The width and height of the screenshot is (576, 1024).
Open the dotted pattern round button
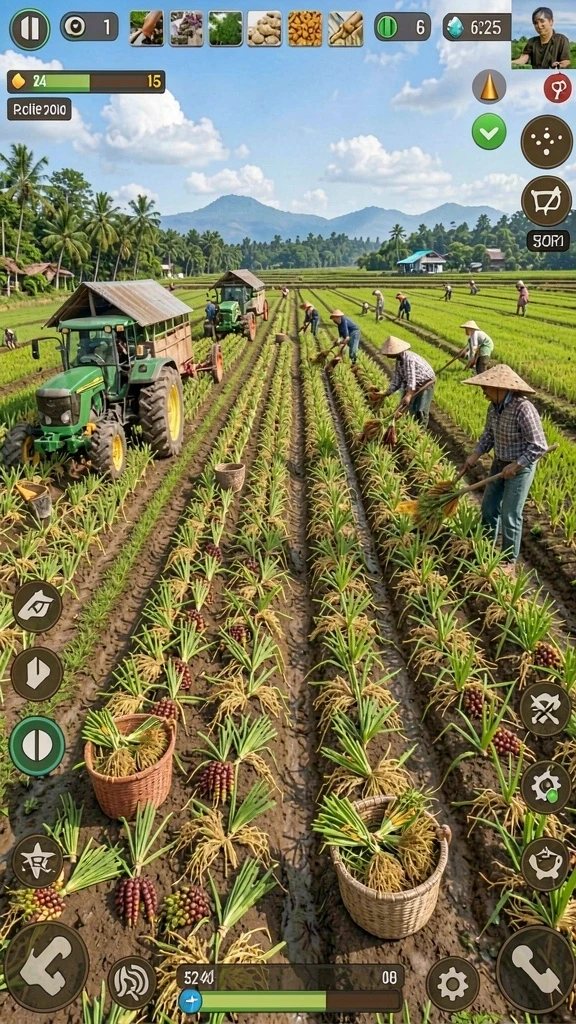coord(547,142)
